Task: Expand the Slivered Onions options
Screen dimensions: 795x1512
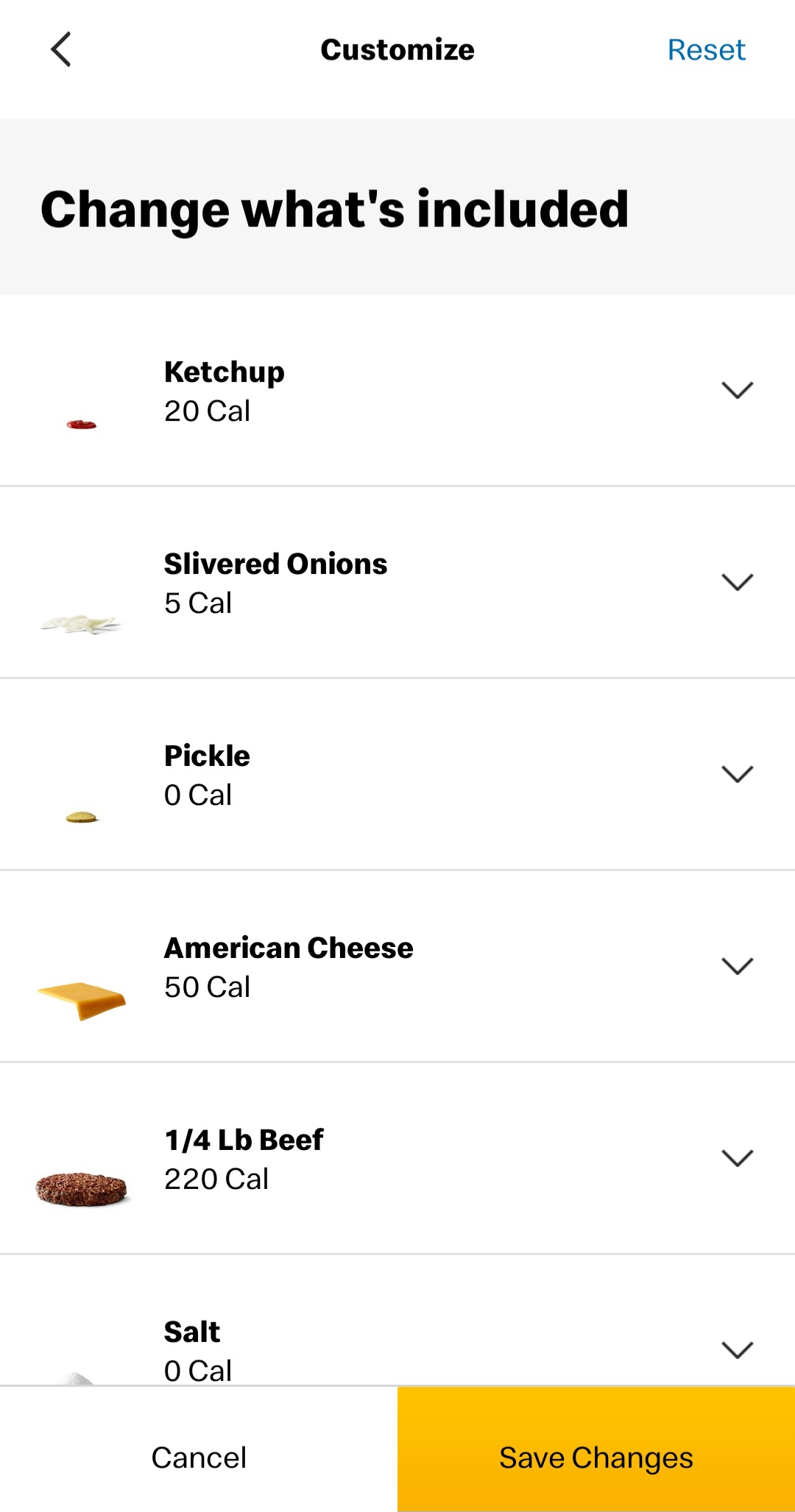Action: [737, 582]
